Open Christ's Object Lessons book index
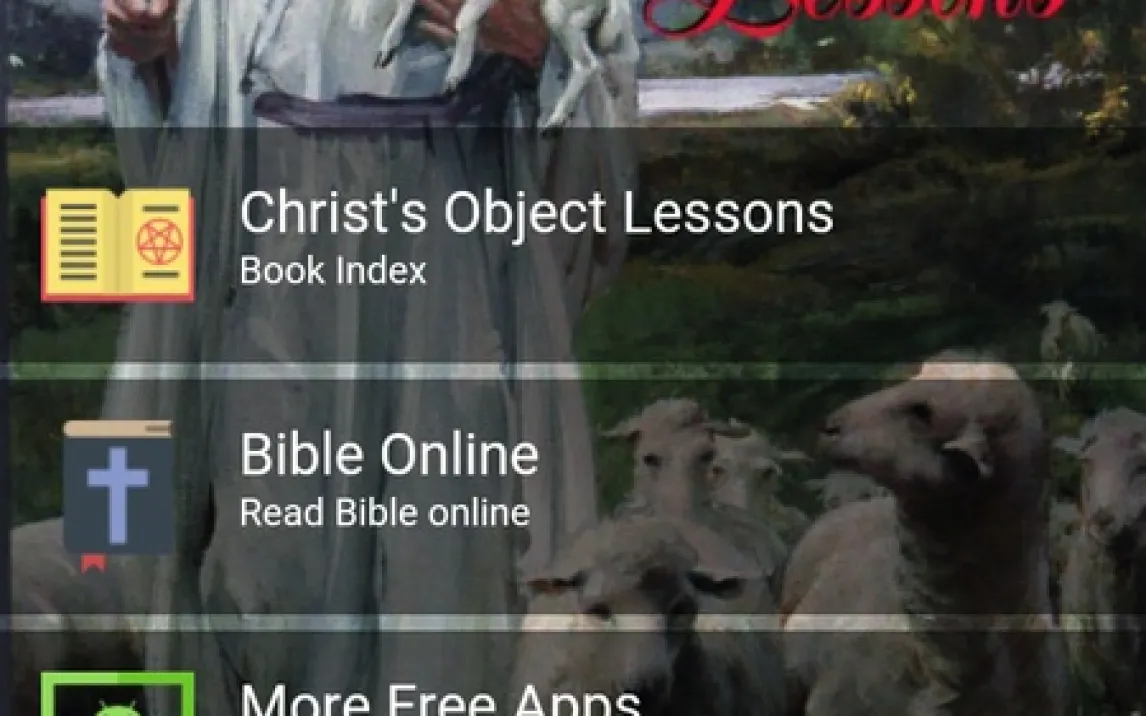The height and width of the screenshot is (716, 1146). (535, 240)
